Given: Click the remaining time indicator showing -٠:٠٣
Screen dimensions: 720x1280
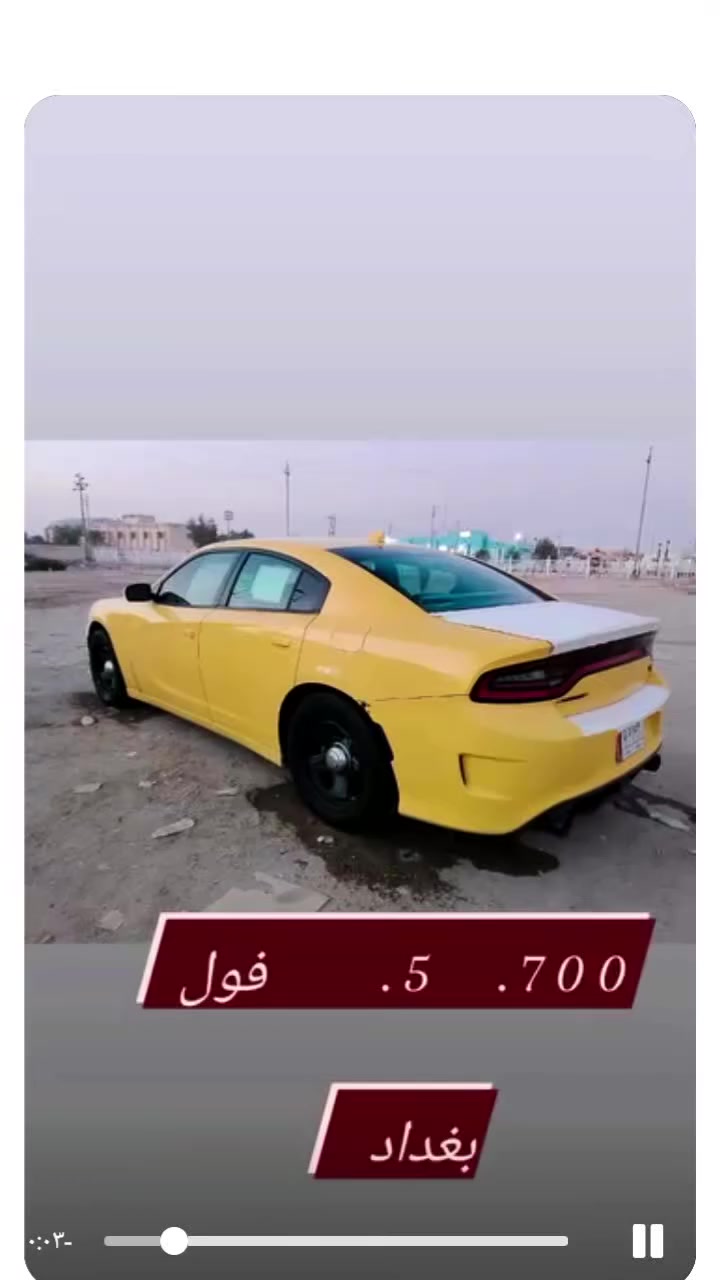Looking at the screenshot, I should (50, 1240).
